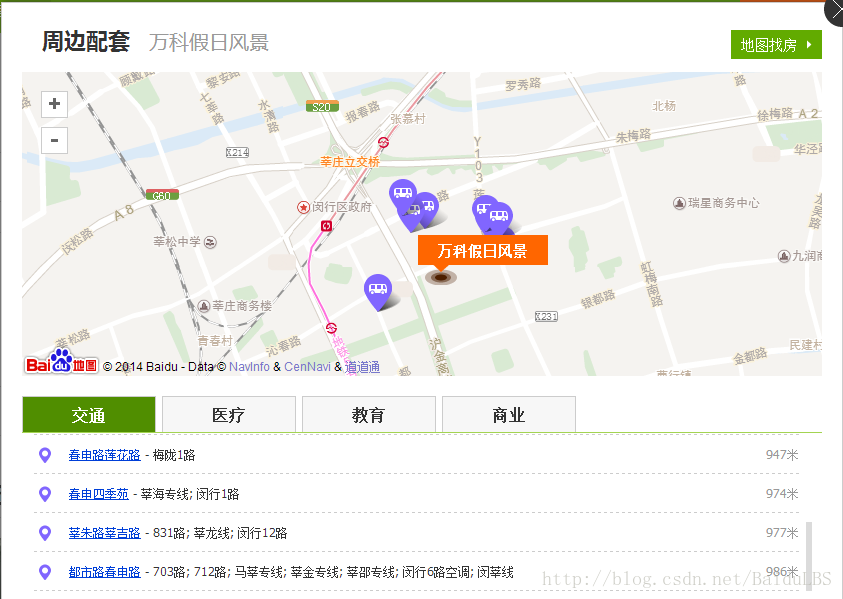Switch to the 医疗 tab
Screen dimensions: 843x599
(x=229, y=415)
